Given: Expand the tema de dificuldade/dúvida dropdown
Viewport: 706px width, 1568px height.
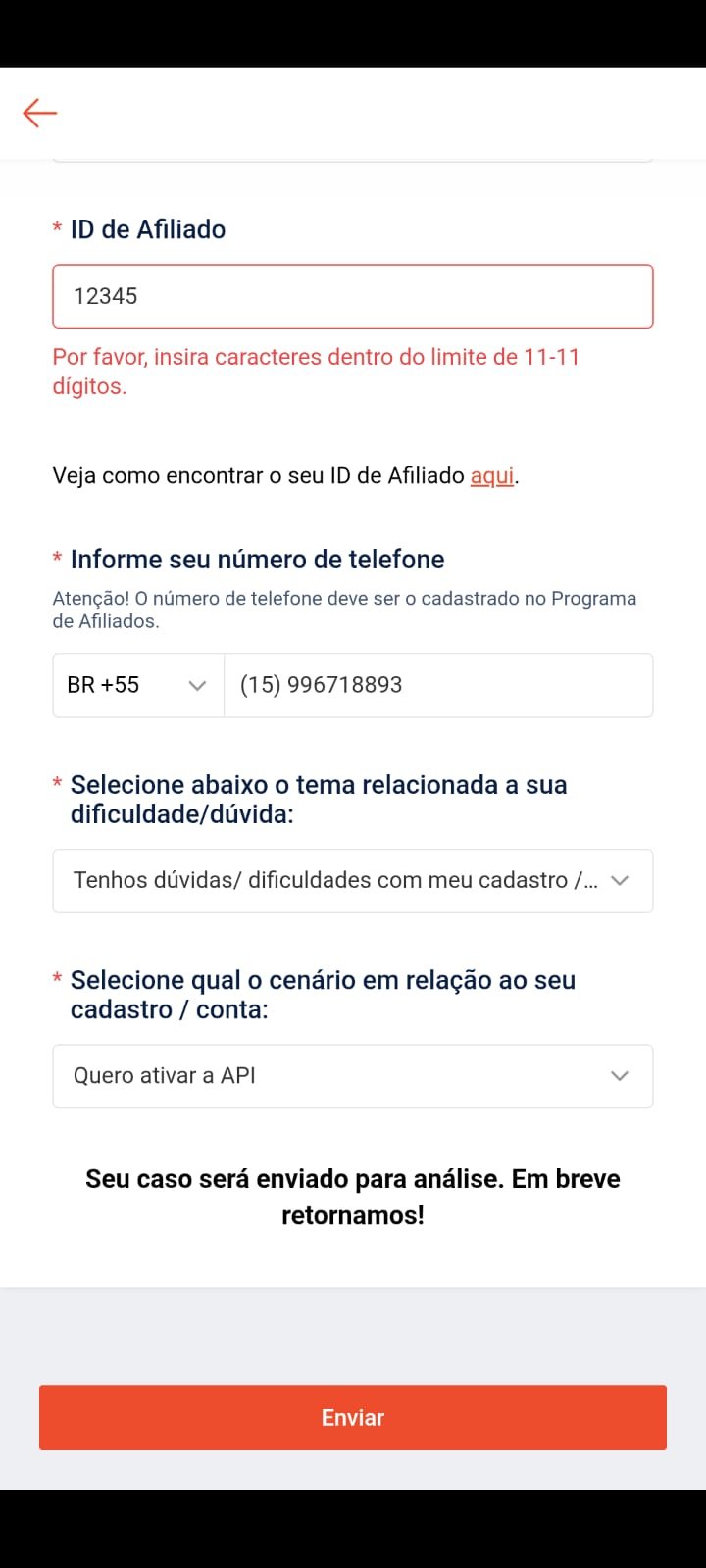Looking at the screenshot, I should pyautogui.click(x=352, y=880).
